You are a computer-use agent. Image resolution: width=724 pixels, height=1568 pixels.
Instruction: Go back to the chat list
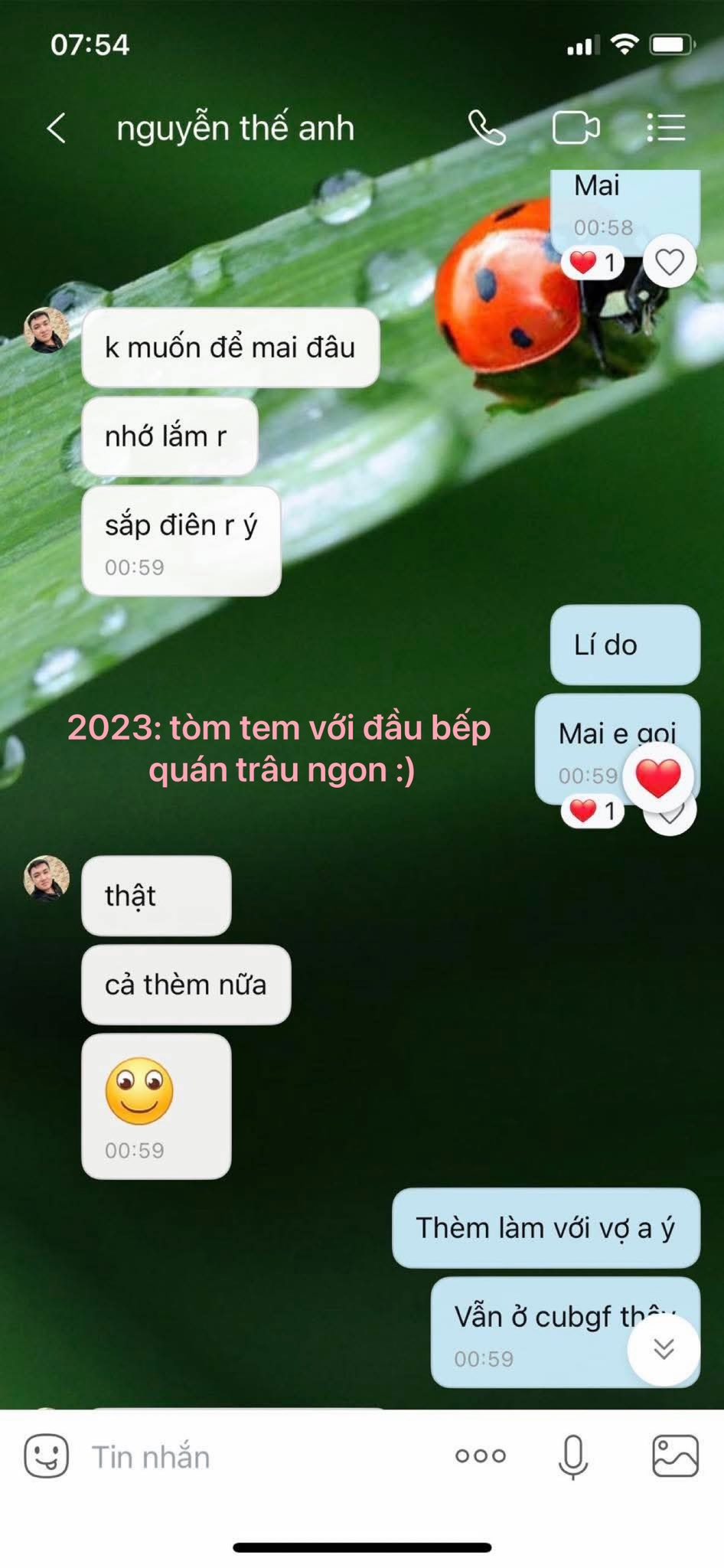(x=56, y=128)
